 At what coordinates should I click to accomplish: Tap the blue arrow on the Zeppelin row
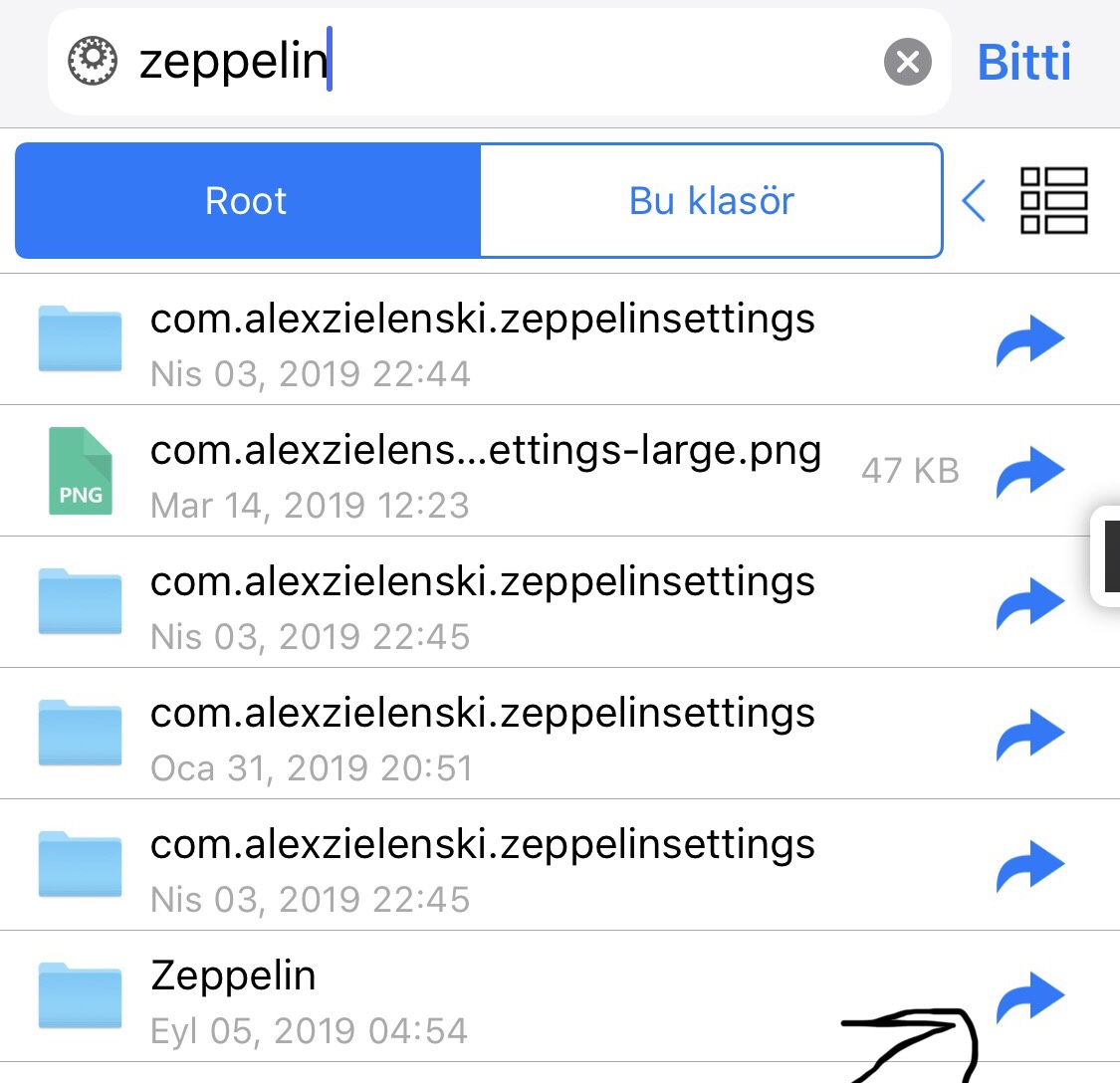(x=1030, y=995)
